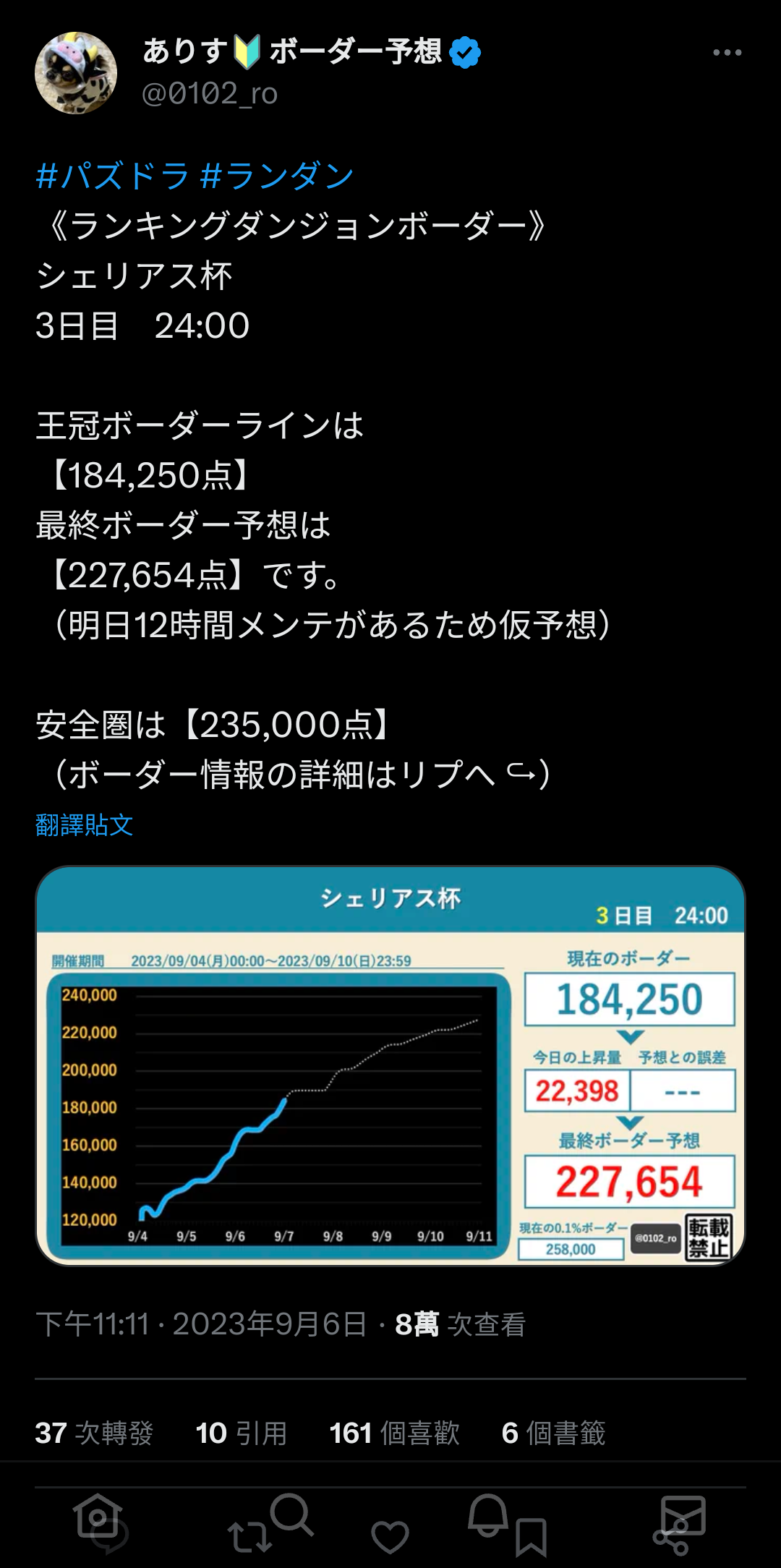
Task: View the 10 quotes list
Action: pyautogui.click(x=241, y=1433)
